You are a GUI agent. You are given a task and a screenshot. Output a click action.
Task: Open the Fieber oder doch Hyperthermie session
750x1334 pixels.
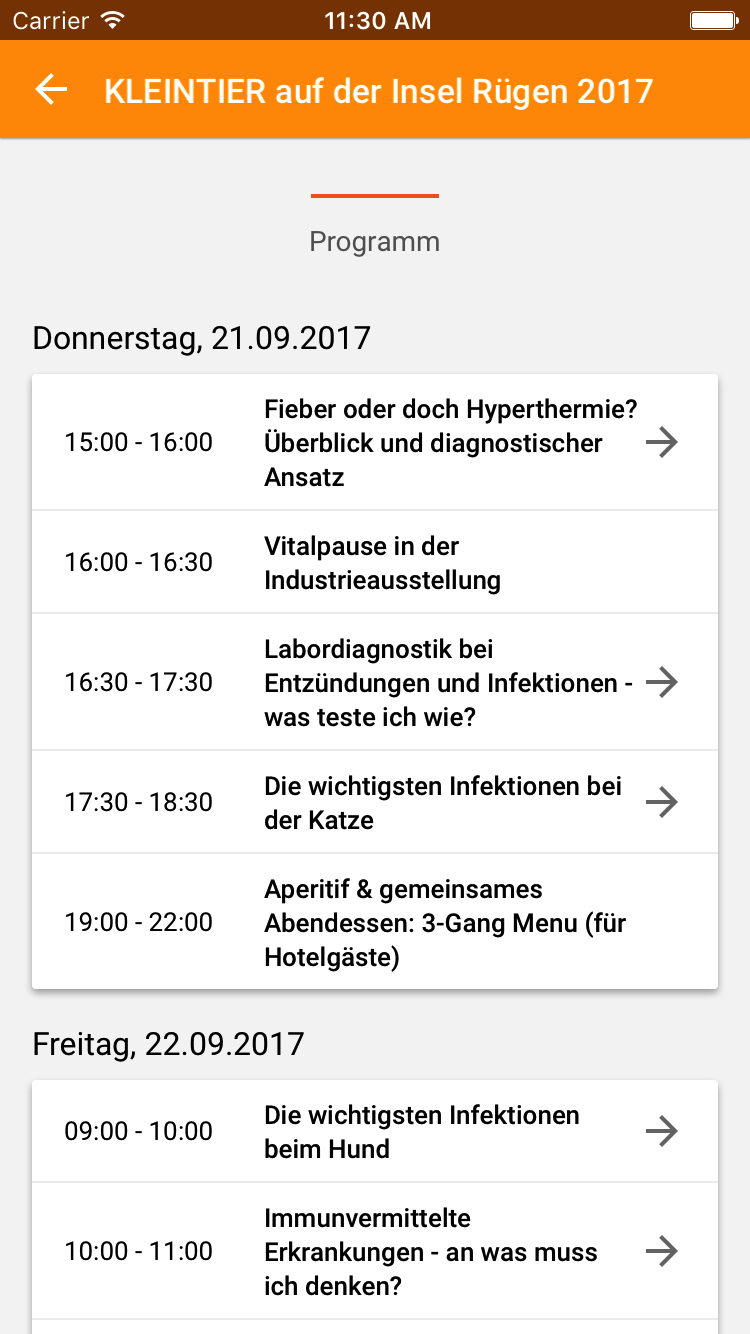click(375, 442)
